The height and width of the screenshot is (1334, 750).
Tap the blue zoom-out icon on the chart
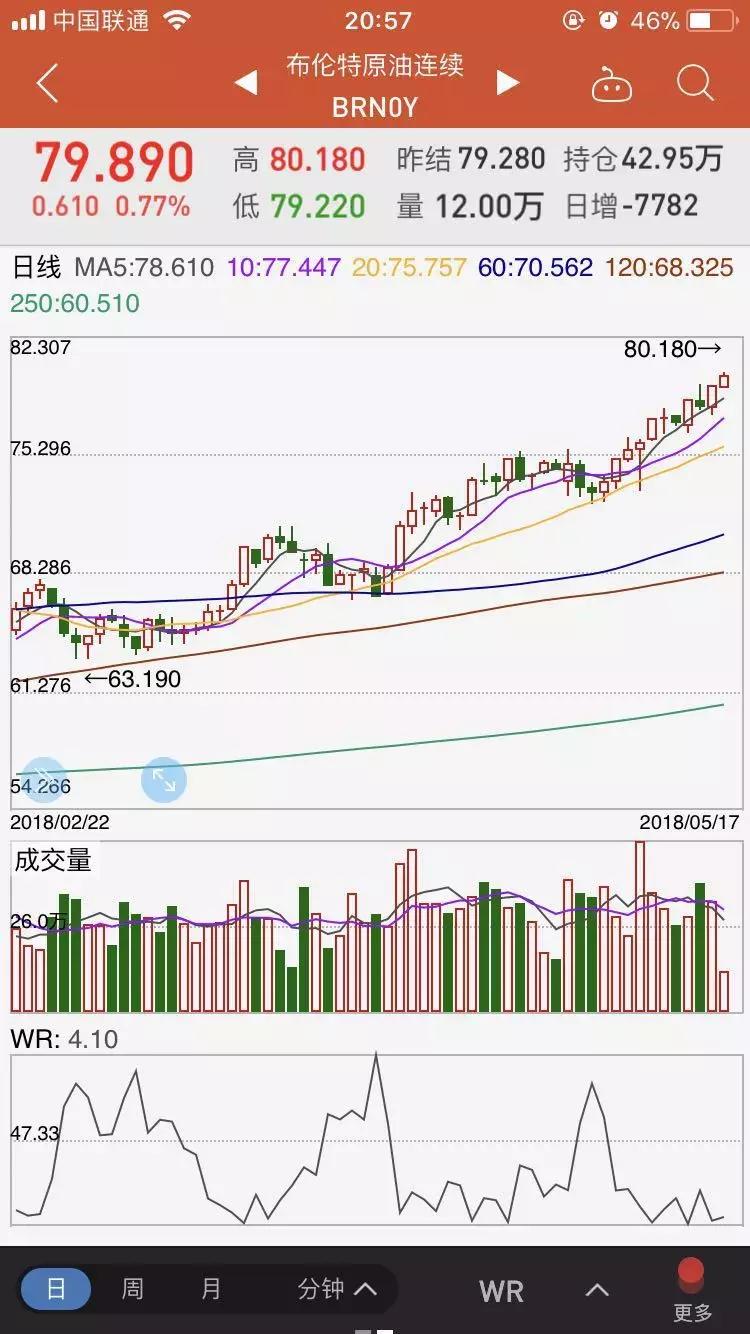tap(42, 778)
